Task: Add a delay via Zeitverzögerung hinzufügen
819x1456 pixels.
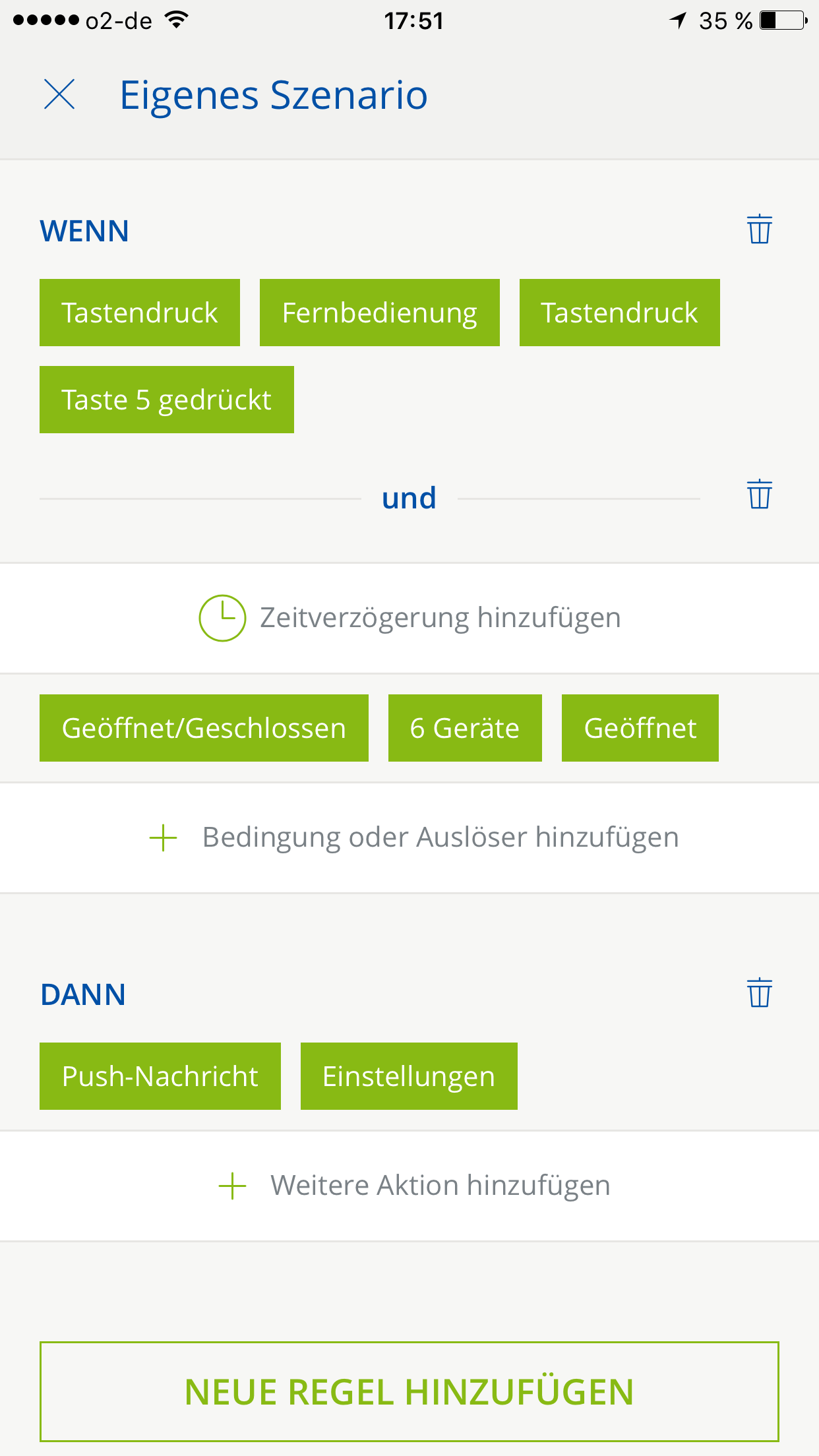Action: (x=409, y=618)
